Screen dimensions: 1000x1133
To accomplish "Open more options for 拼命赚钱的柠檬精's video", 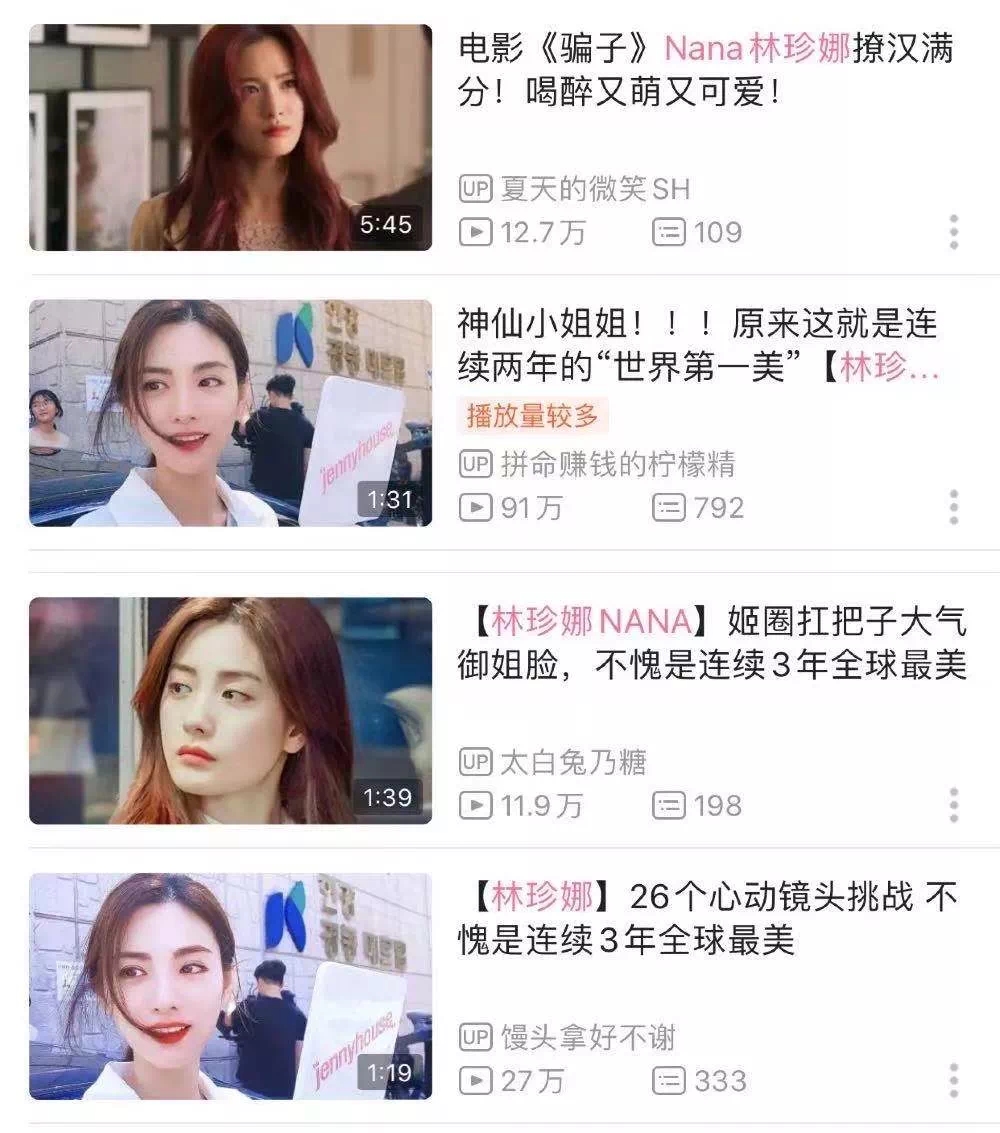I will 954,507.
